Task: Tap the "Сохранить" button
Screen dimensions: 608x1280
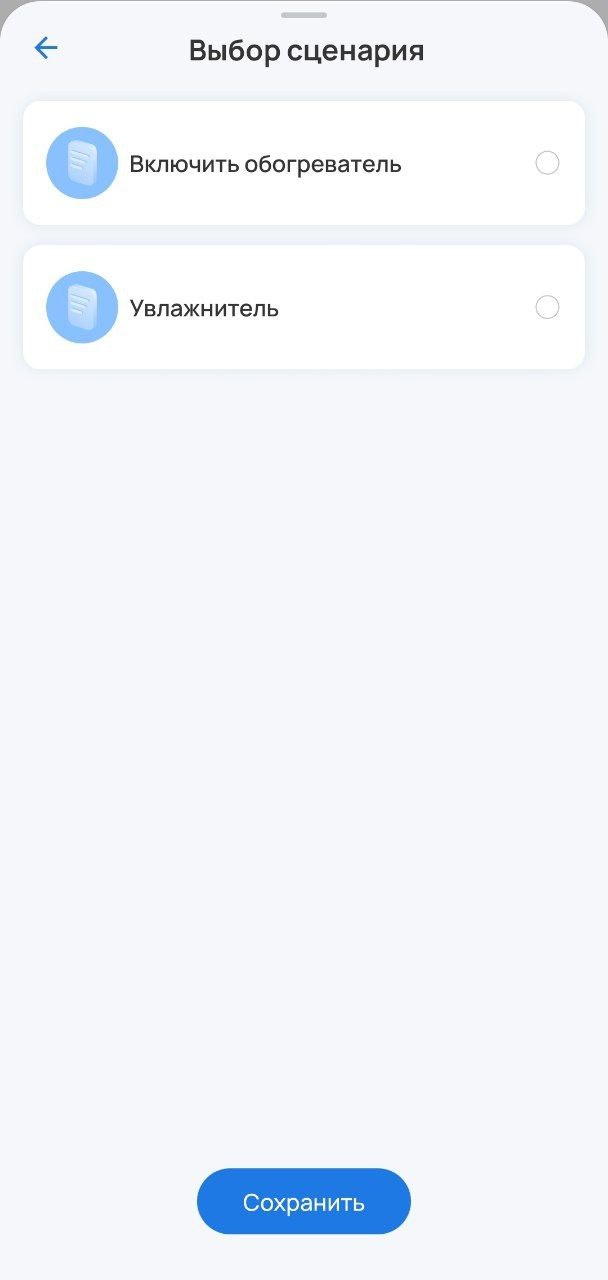Action: click(304, 1201)
